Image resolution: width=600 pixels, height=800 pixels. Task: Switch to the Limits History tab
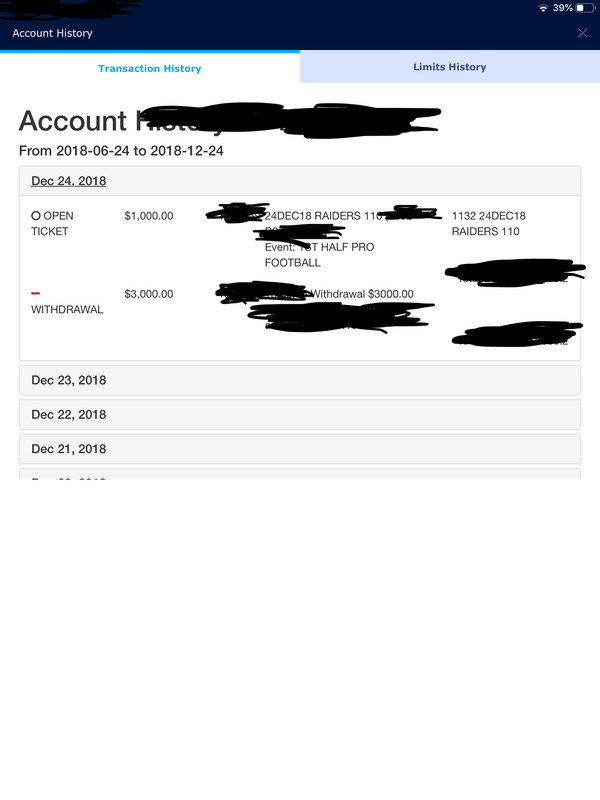pos(449,67)
